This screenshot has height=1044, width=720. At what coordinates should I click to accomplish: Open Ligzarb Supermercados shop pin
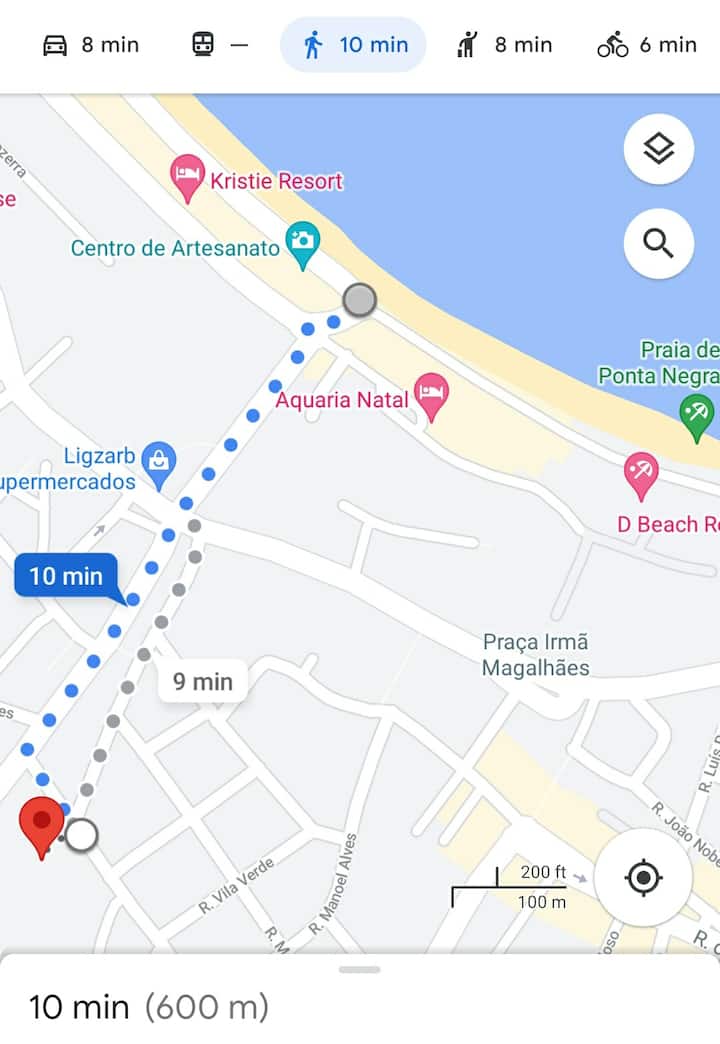(x=158, y=462)
